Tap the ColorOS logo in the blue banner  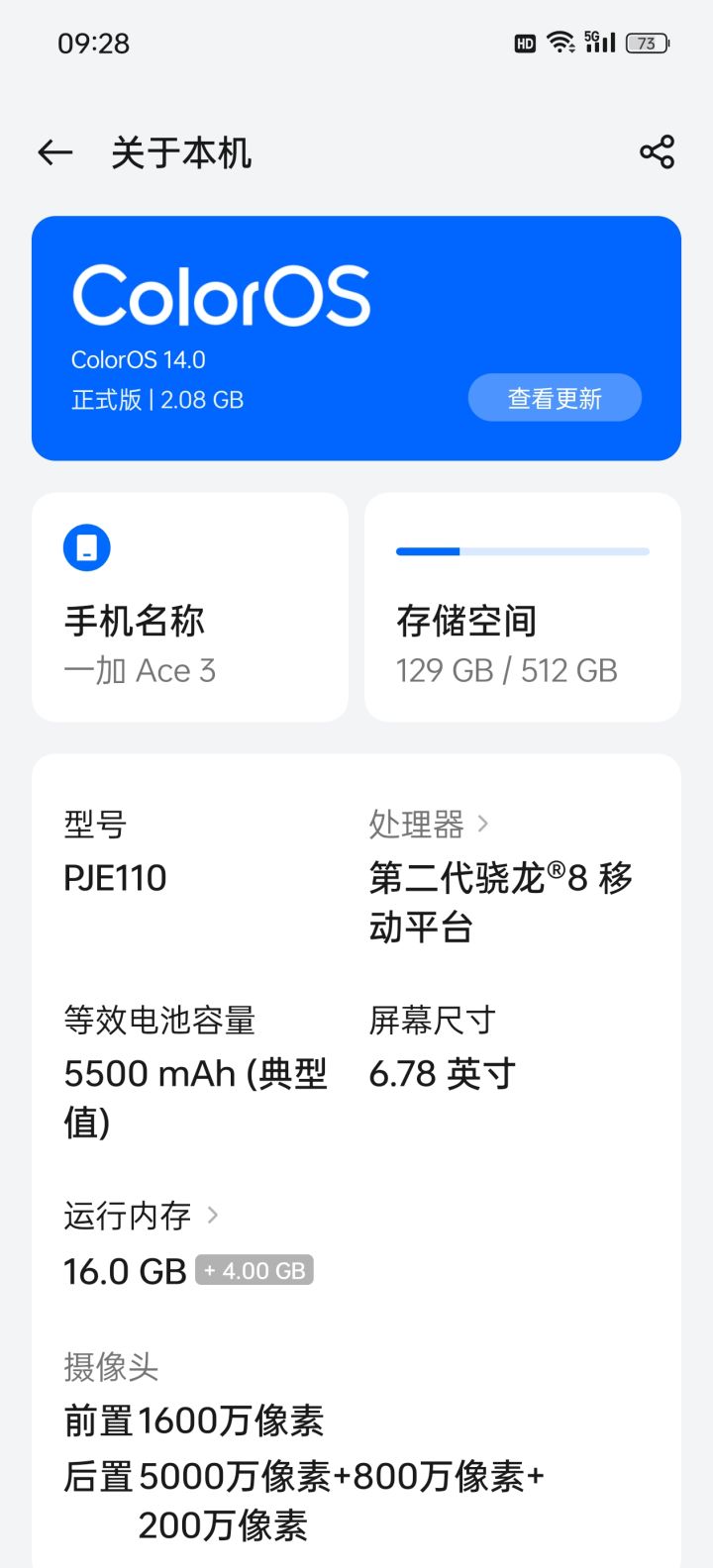[x=221, y=296]
